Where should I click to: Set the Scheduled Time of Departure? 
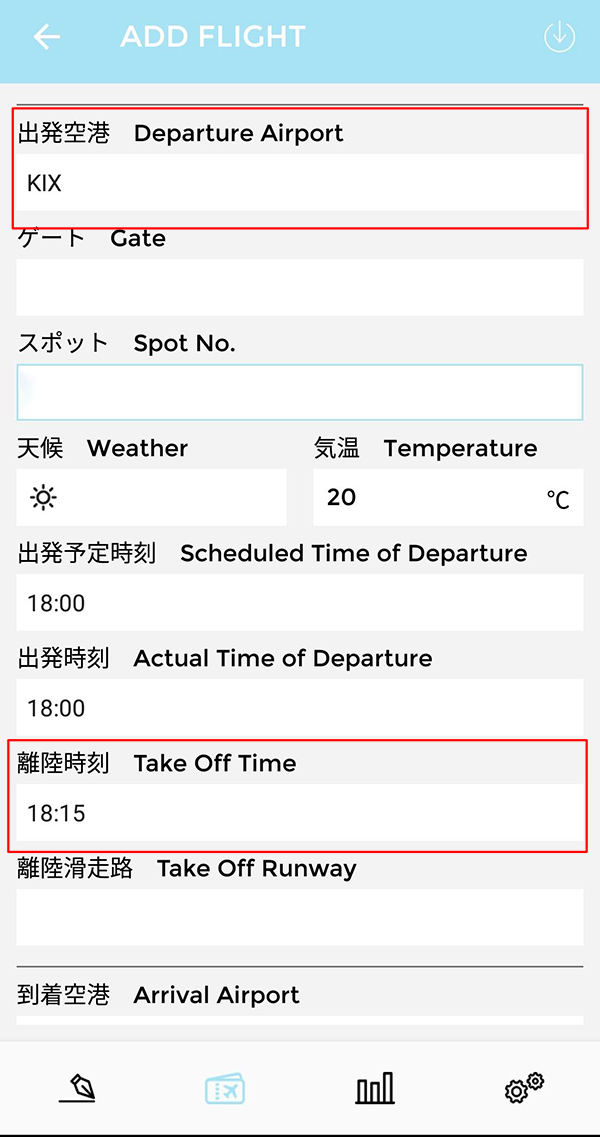point(300,603)
